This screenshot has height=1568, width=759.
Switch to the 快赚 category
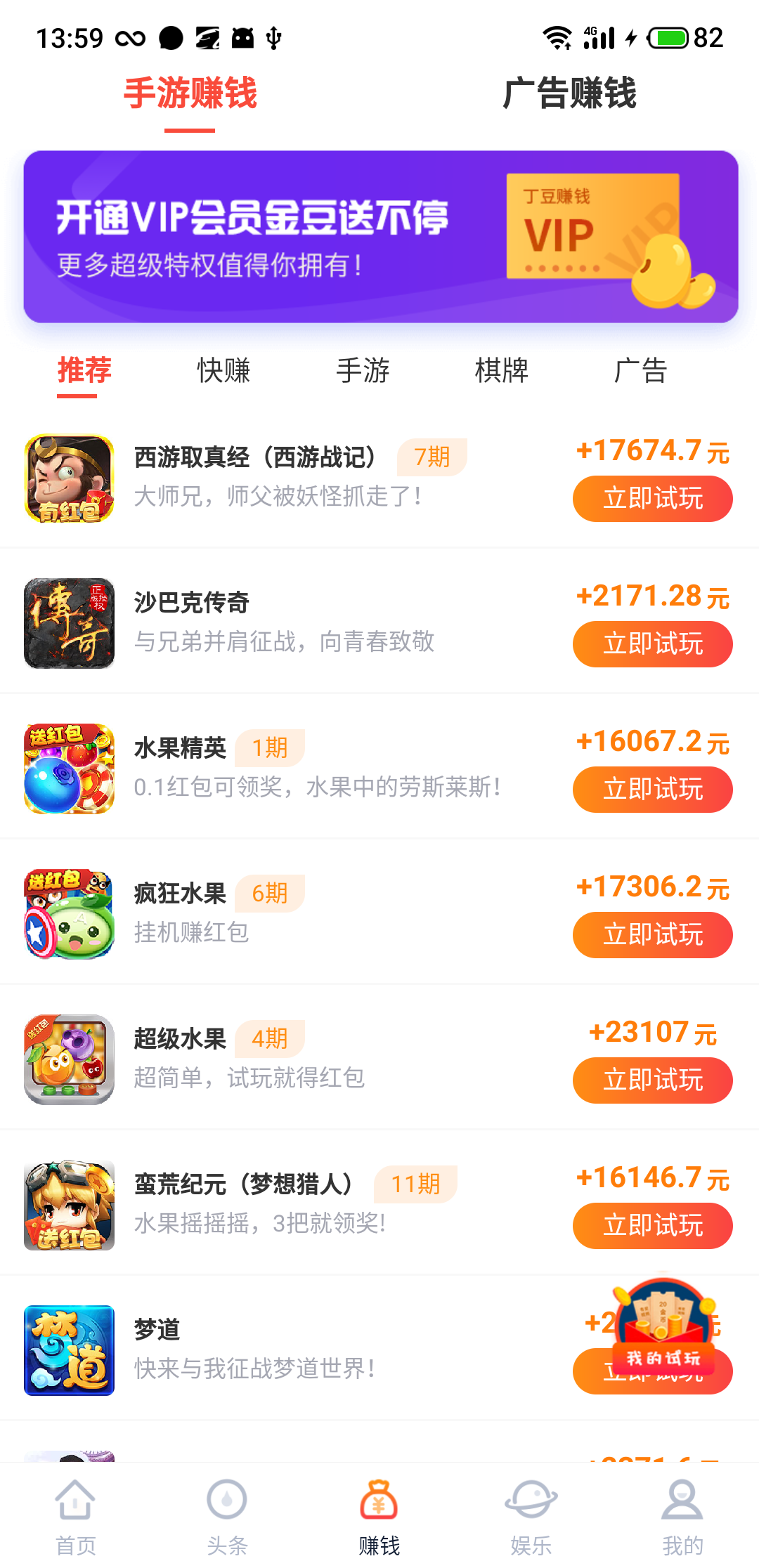pyautogui.click(x=223, y=370)
